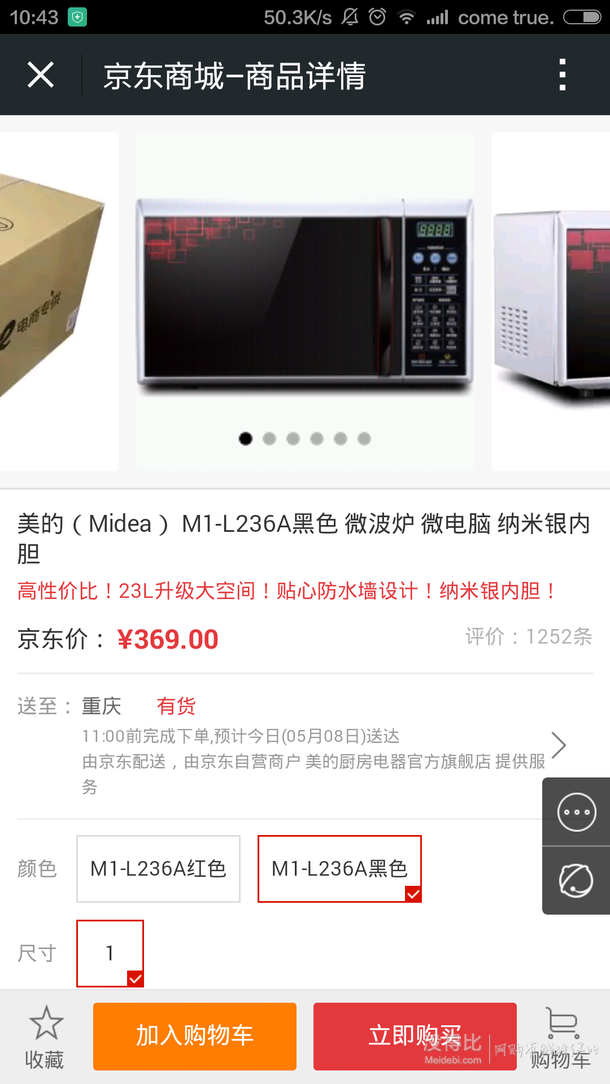
Task: Add the microwave to cart with 加入购物车
Action: coord(195,1035)
